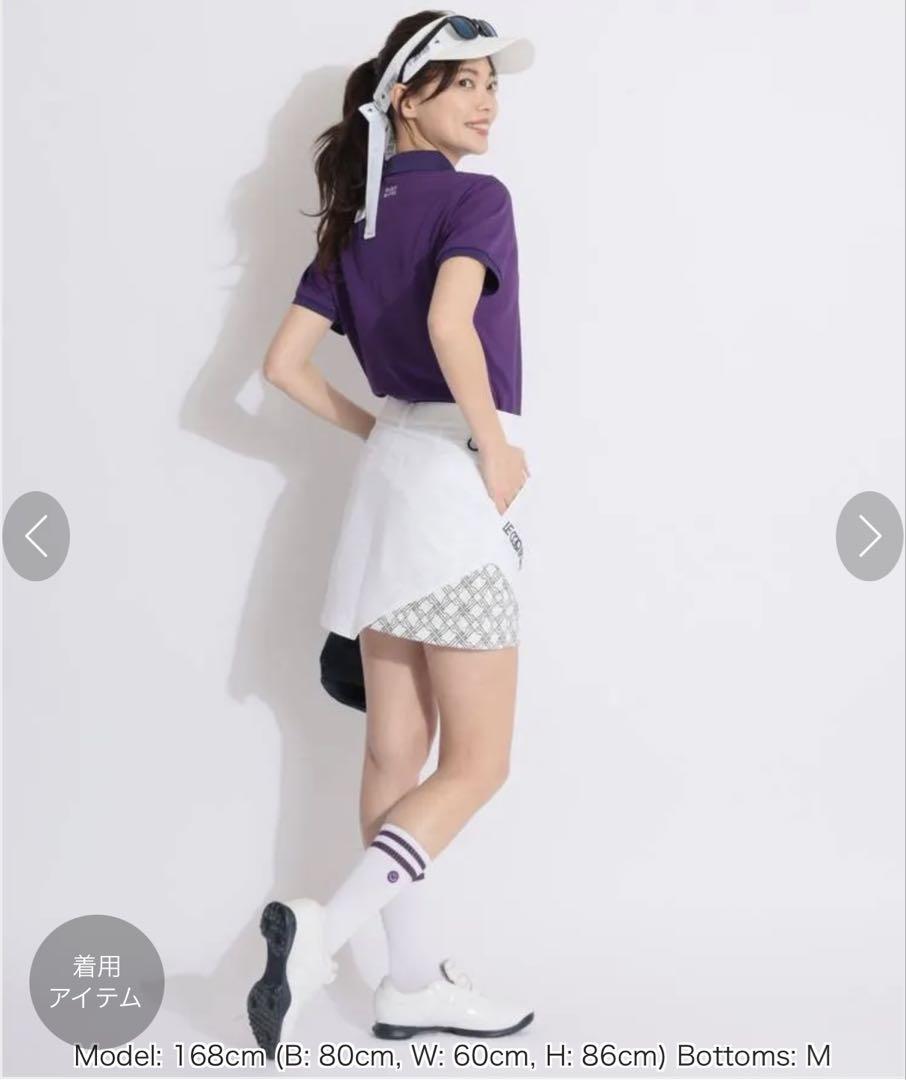Show the next product photo
The height and width of the screenshot is (1080, 906).
pos(870,536)
